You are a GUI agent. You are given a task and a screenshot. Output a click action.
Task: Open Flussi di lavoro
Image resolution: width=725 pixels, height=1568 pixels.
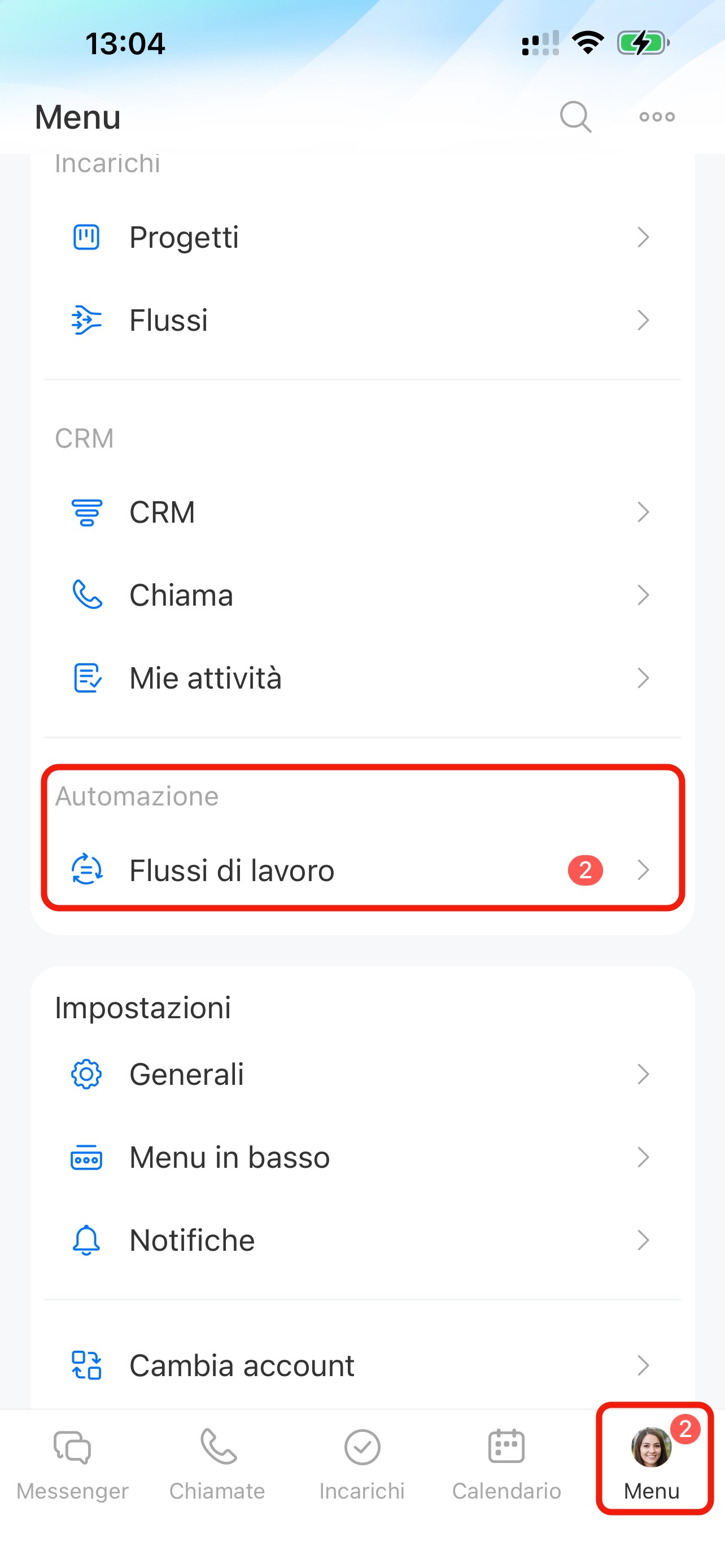(361, 870)
